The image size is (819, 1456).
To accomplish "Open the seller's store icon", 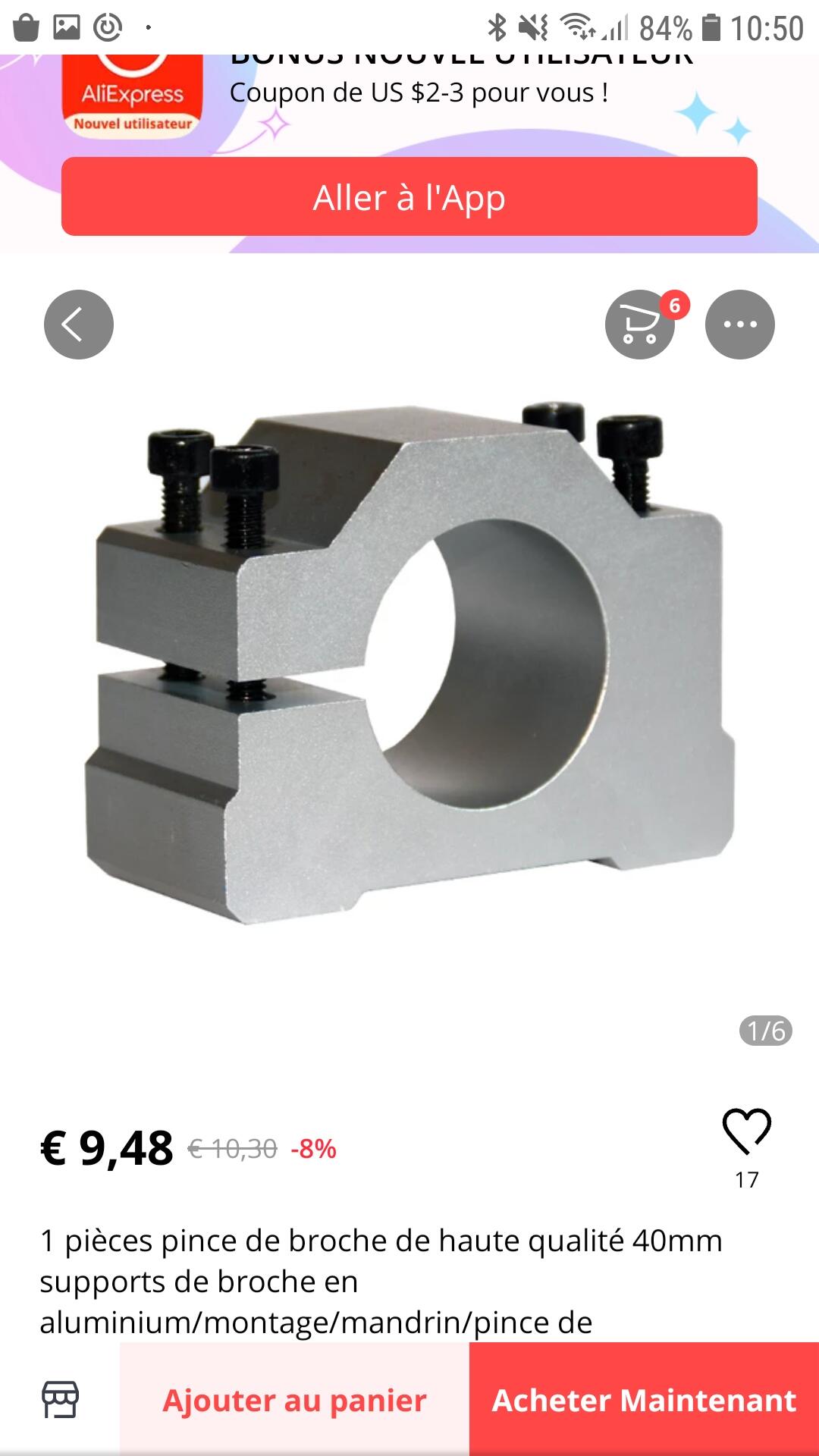I will tap(60, 1399).
